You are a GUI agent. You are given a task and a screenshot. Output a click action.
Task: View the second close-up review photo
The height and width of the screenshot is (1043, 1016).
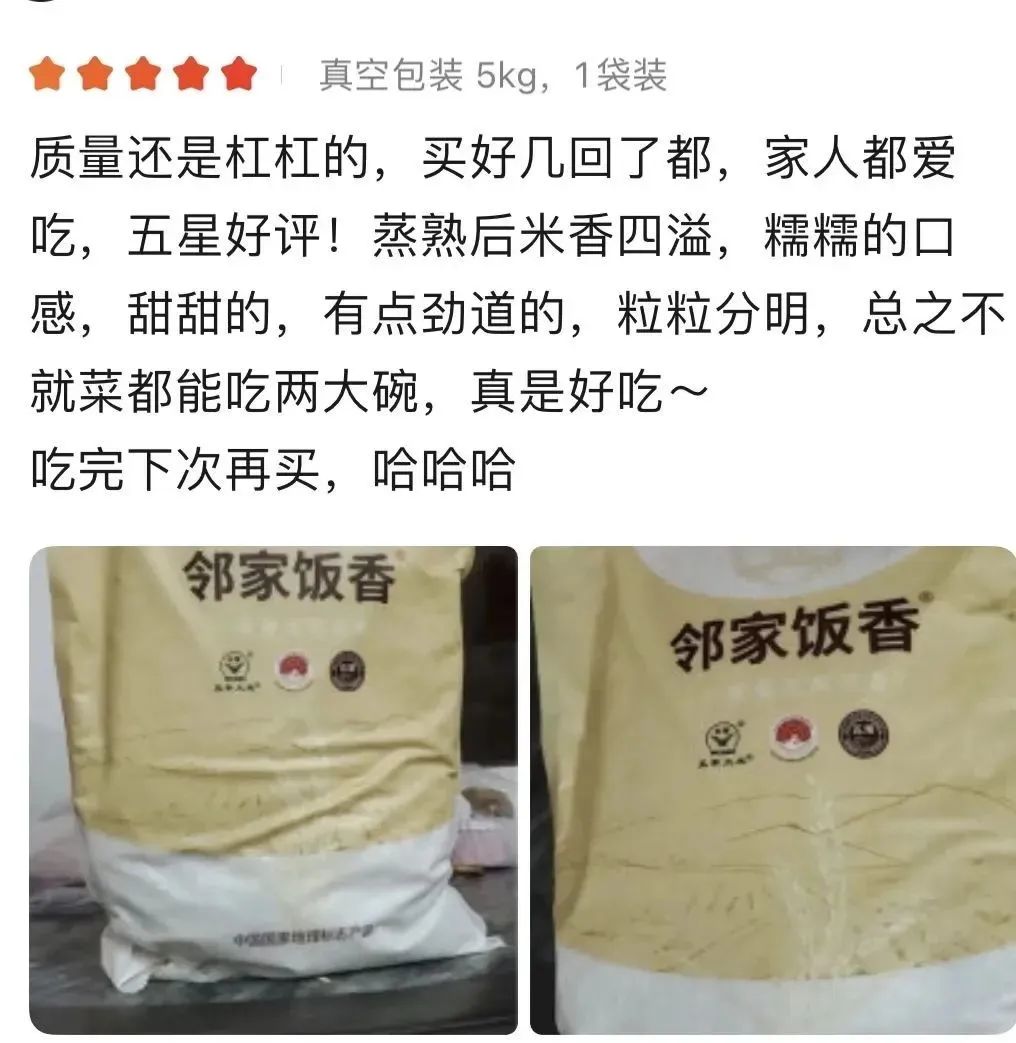pyautogui.click(x=772, y=790)
